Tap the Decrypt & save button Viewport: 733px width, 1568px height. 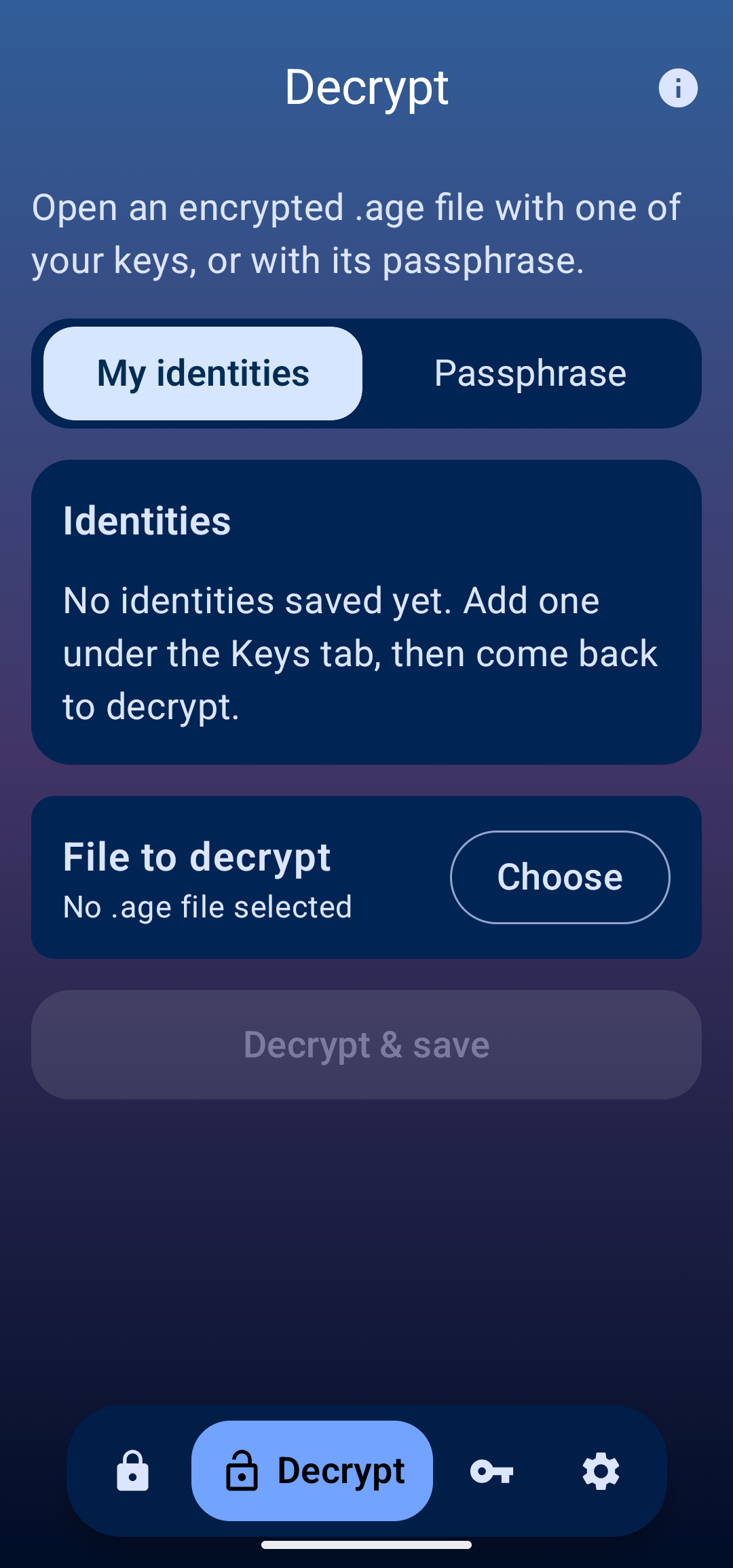pyautogui.click(x=366, y=1044)
